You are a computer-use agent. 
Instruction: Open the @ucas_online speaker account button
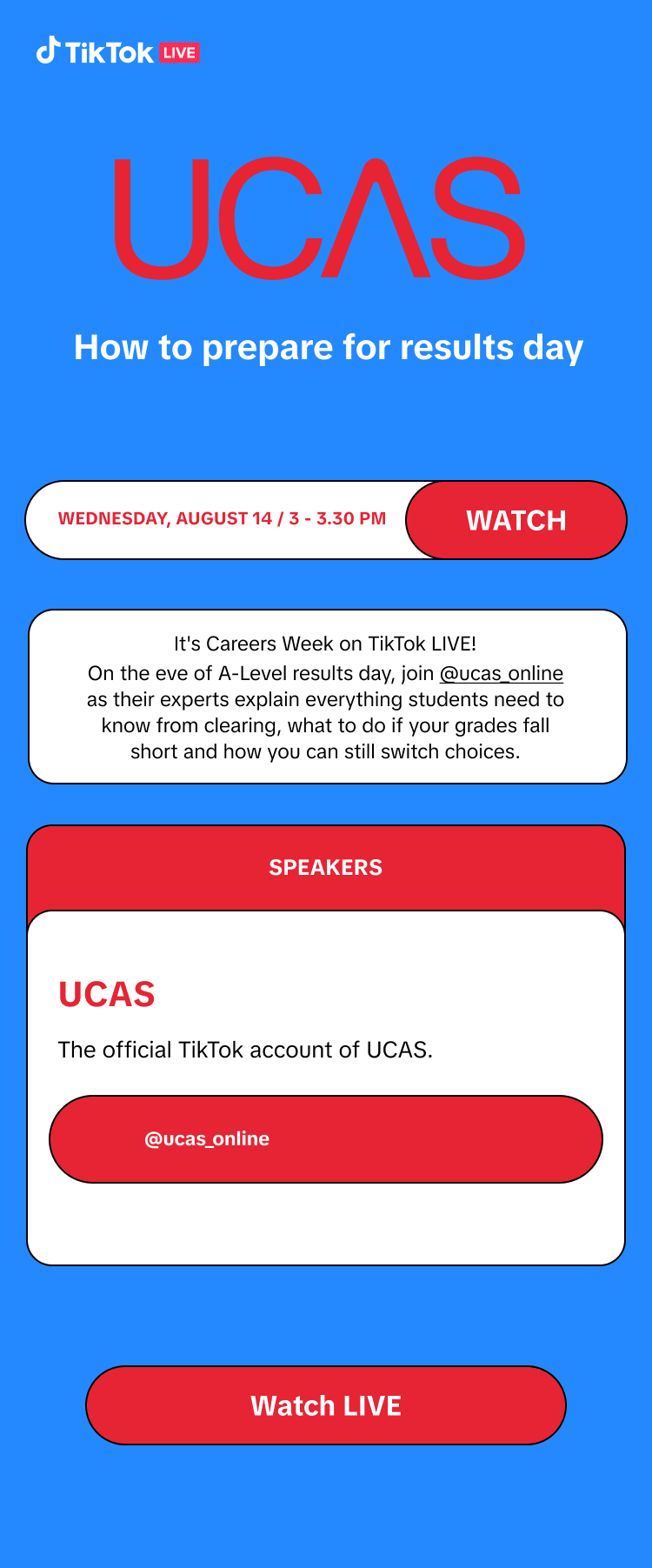(x=325, y=1139)
